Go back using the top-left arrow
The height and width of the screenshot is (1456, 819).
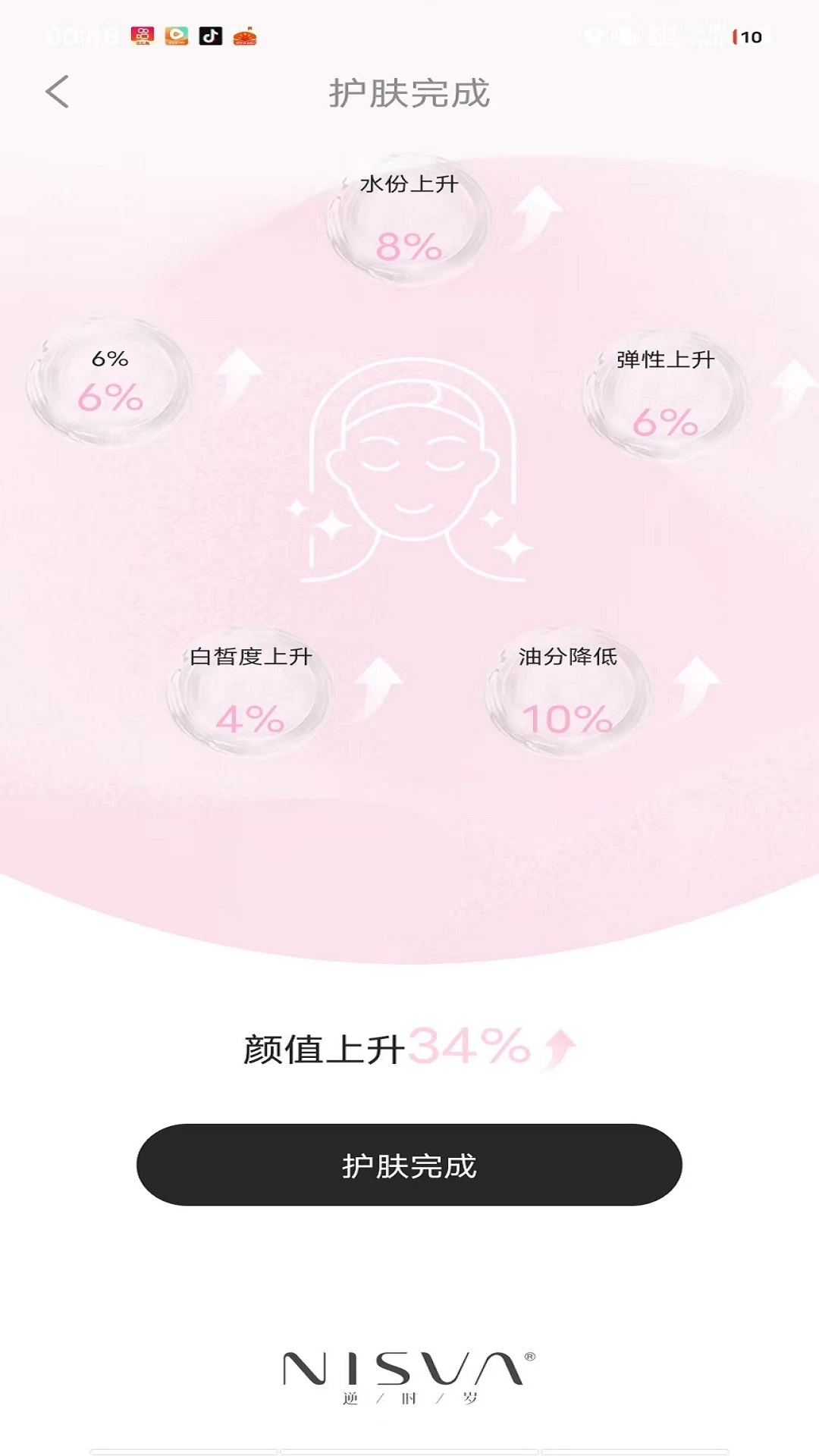coord(58,92)
